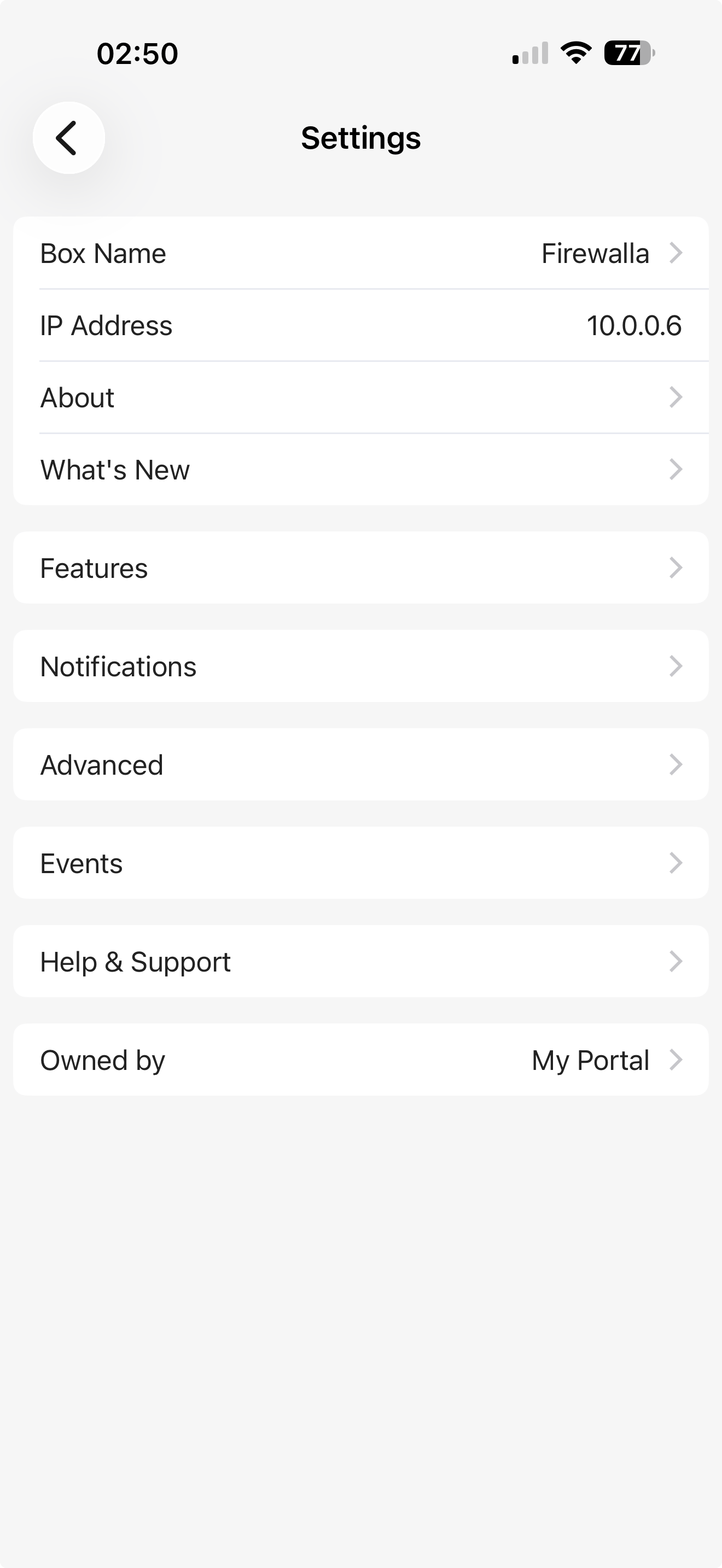This screenshot has height=1568, width=722.
Task: Go back using the back arrow
Action: coord(68,138)
